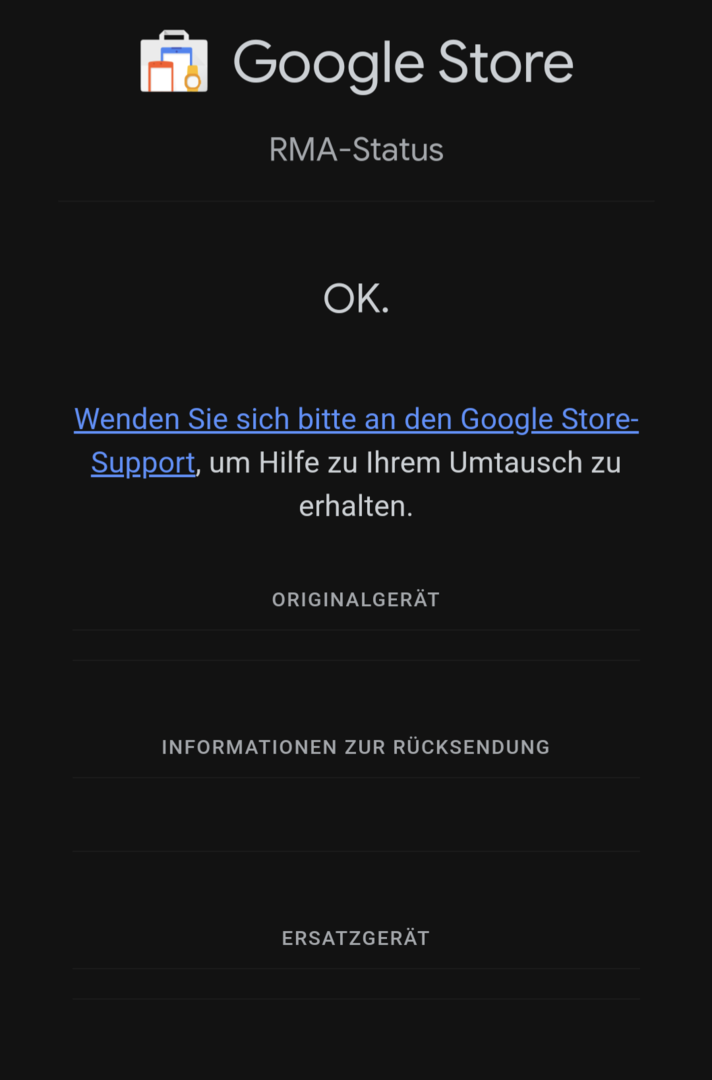The image size is (712, 1080).
Task: Open the Google Store-Support link
Action: click(x=356, y=420)
